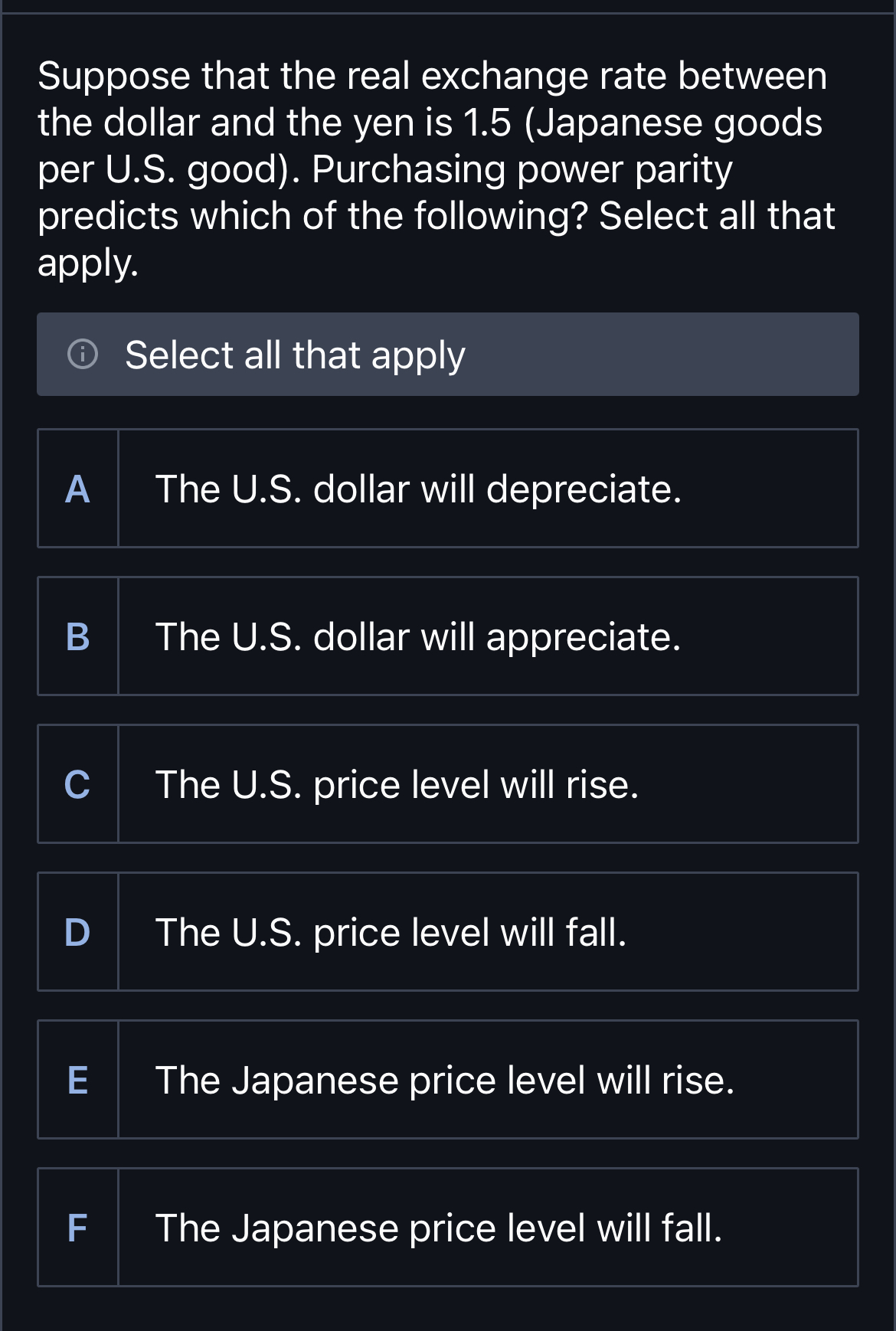Click the letter badge C
Viewport: 896px width, 1331px height.
click(x=78, y=783)
